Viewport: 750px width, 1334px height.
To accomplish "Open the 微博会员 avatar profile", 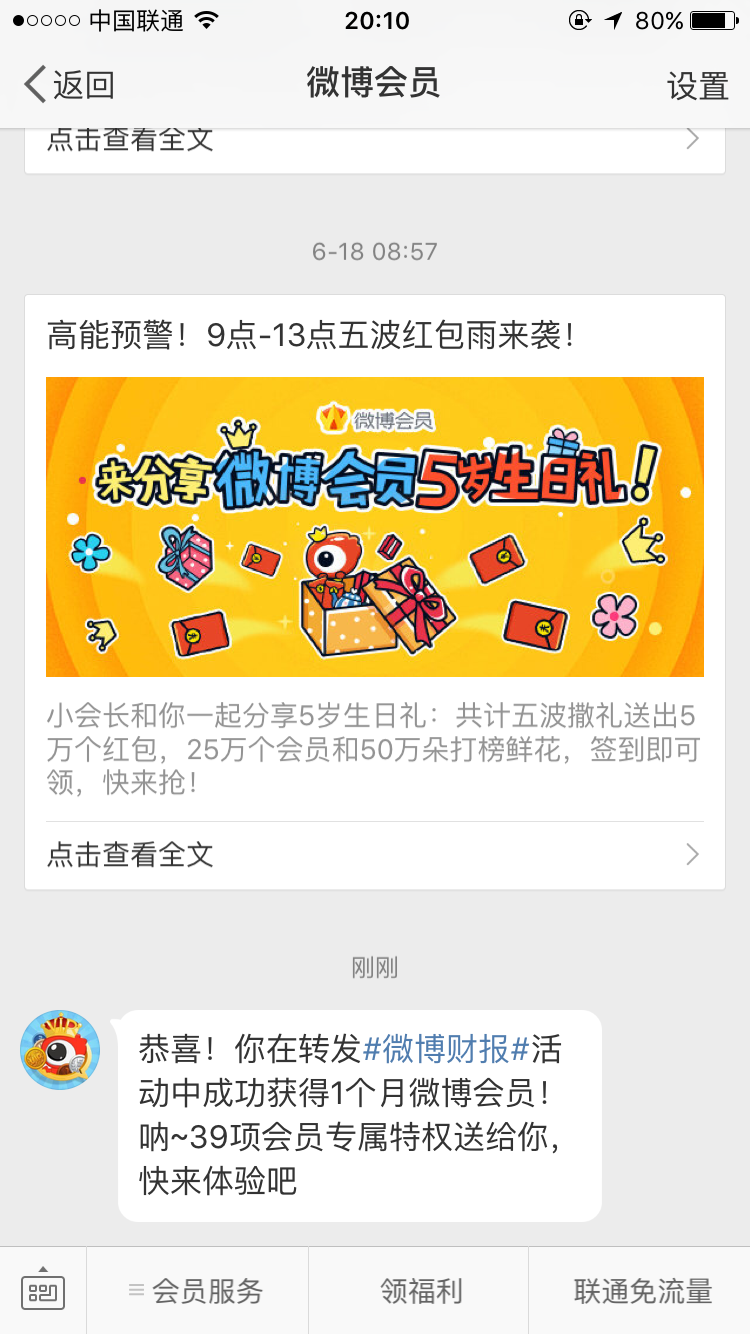I will click(x=60, y=1050).
